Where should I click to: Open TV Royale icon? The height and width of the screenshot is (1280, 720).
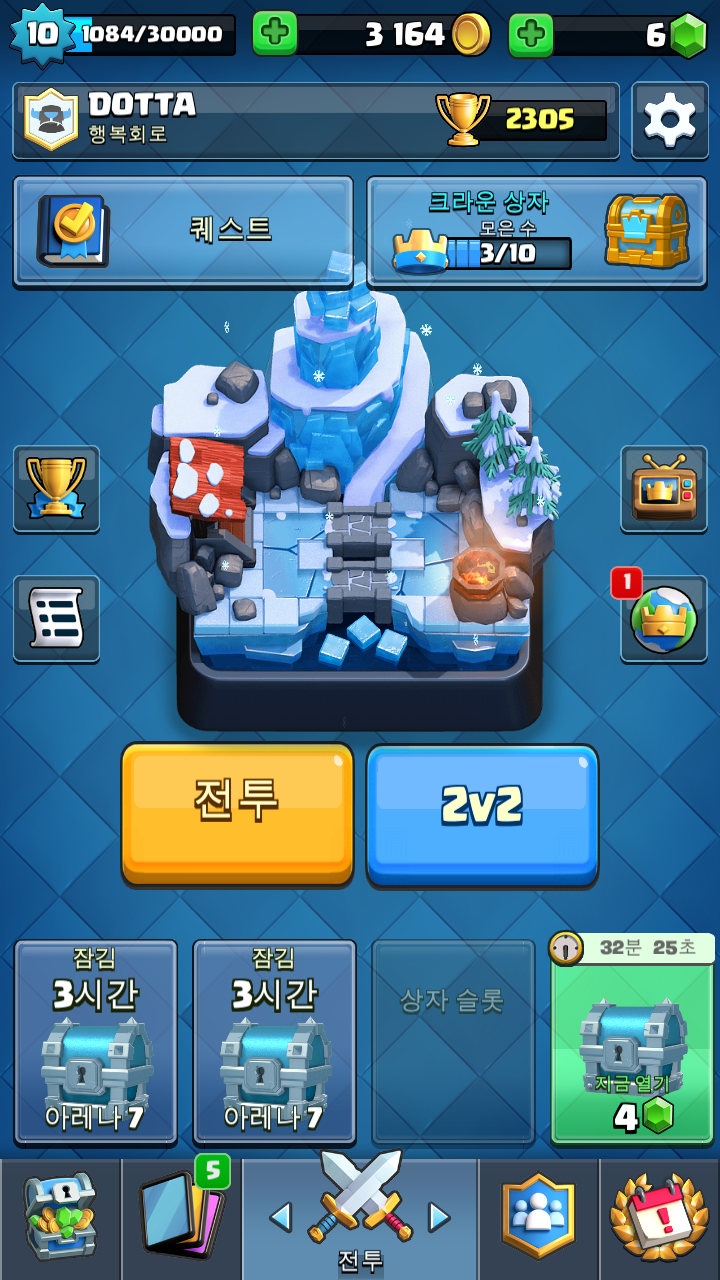click(x=663, y=489)
